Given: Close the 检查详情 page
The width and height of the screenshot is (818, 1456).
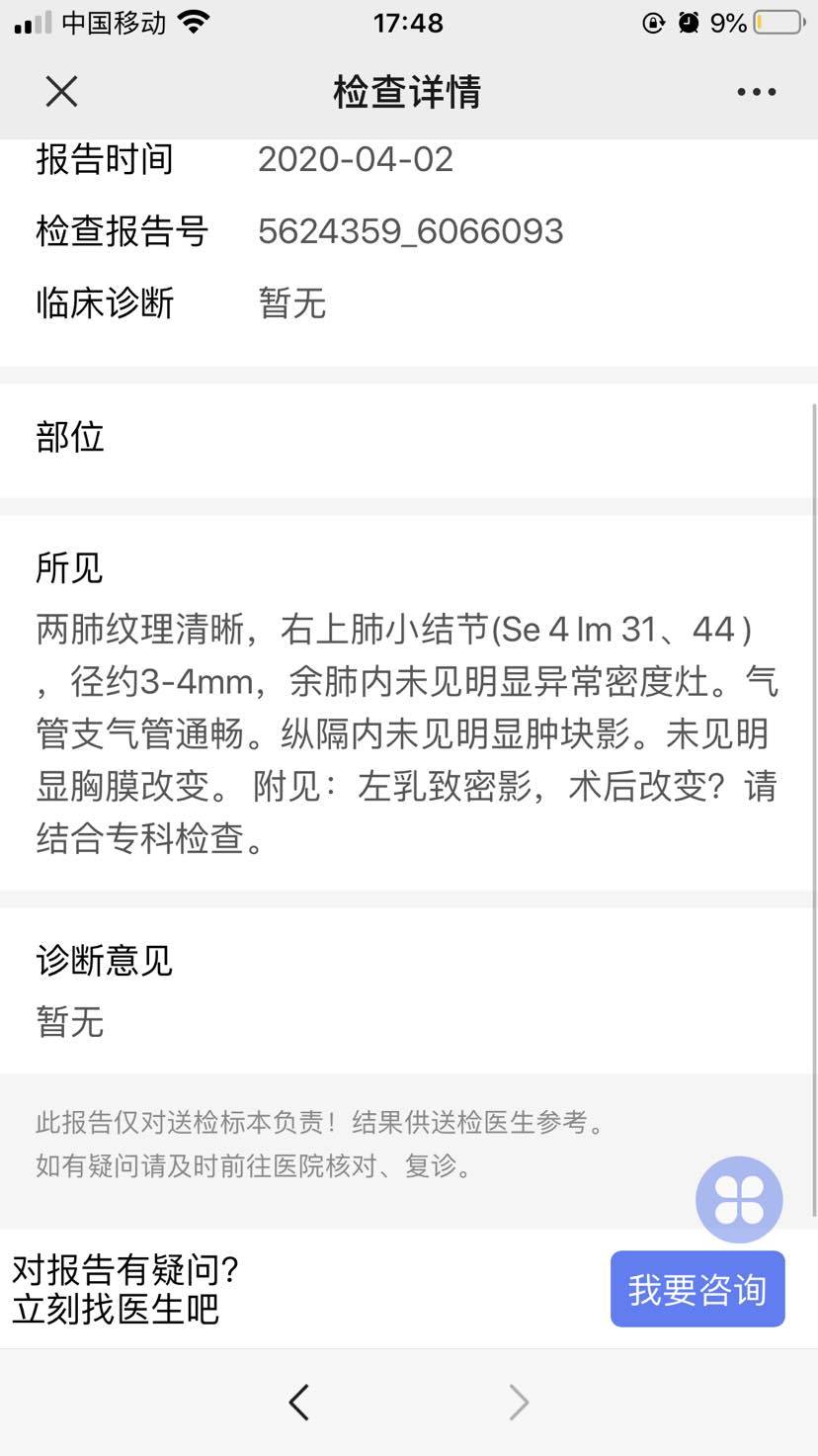Looking at the screenshot, I should point(61,92).
